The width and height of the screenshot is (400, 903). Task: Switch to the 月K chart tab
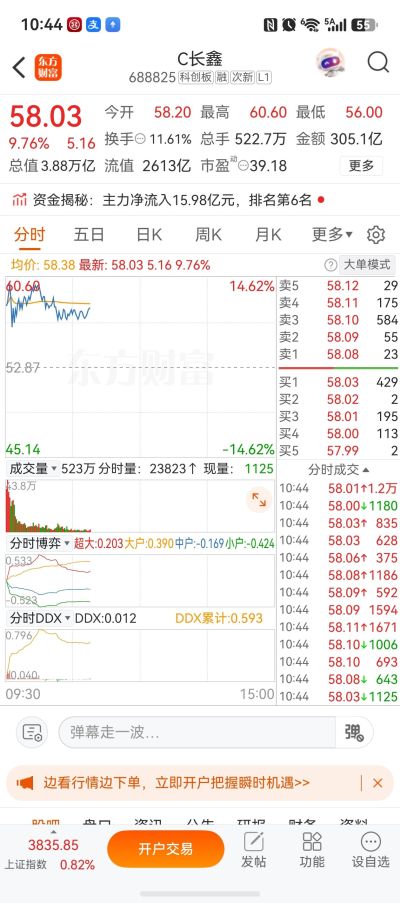(x=268, y=234)
